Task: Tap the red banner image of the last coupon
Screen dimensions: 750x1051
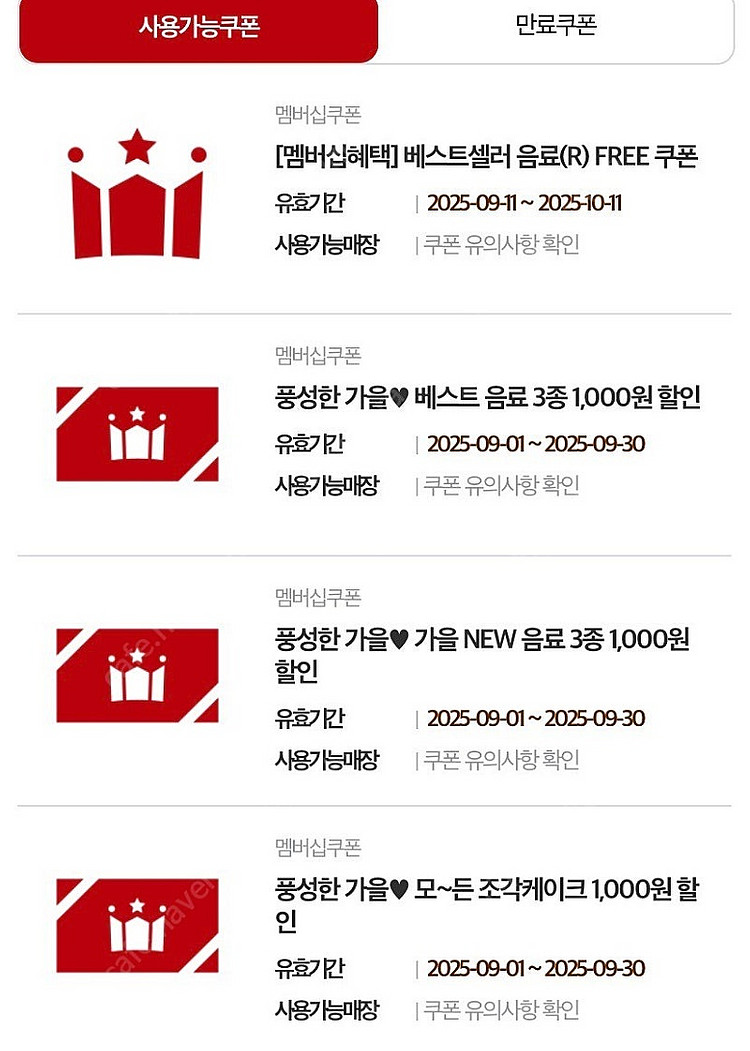Action: [137, 923]
